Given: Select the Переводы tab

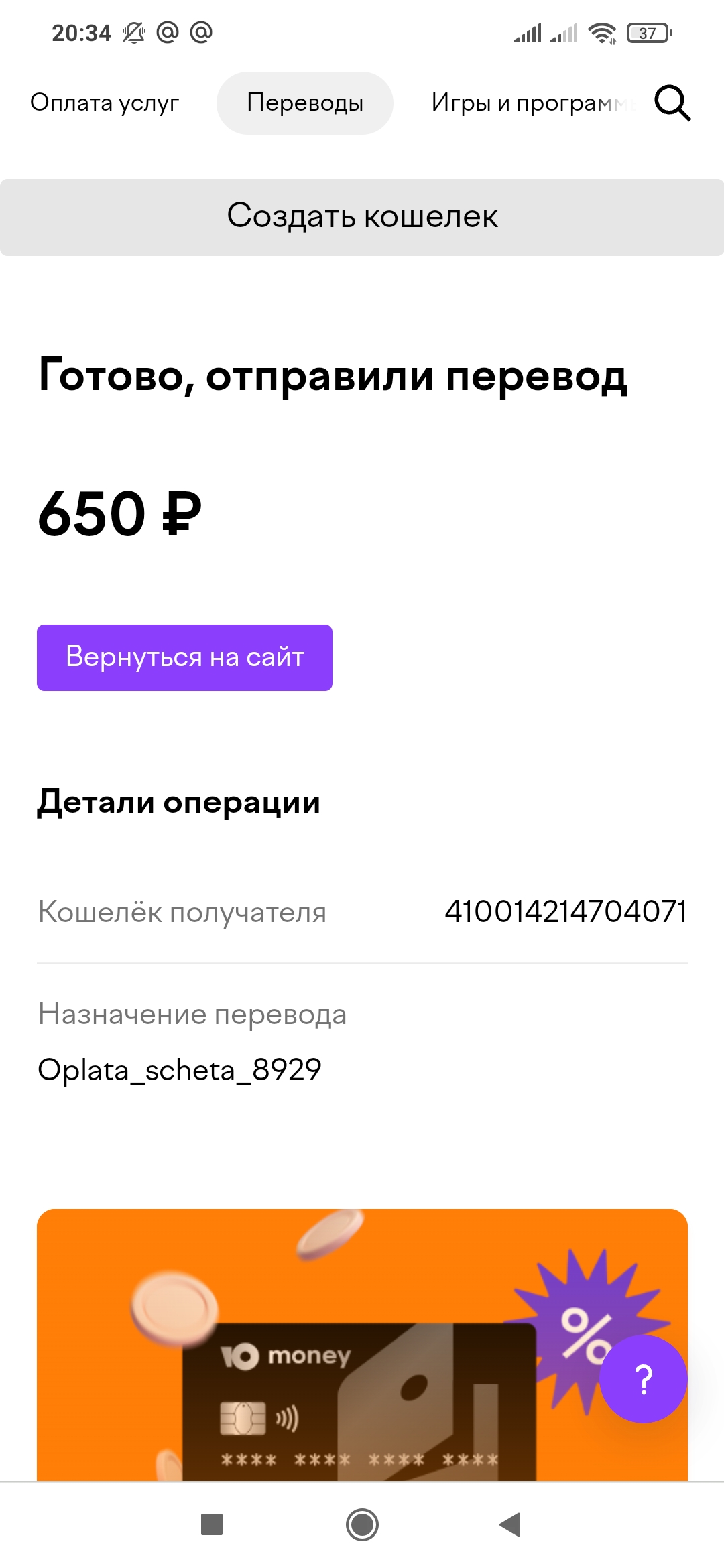Looking at the screenshot, I should (x=305, y=103).
